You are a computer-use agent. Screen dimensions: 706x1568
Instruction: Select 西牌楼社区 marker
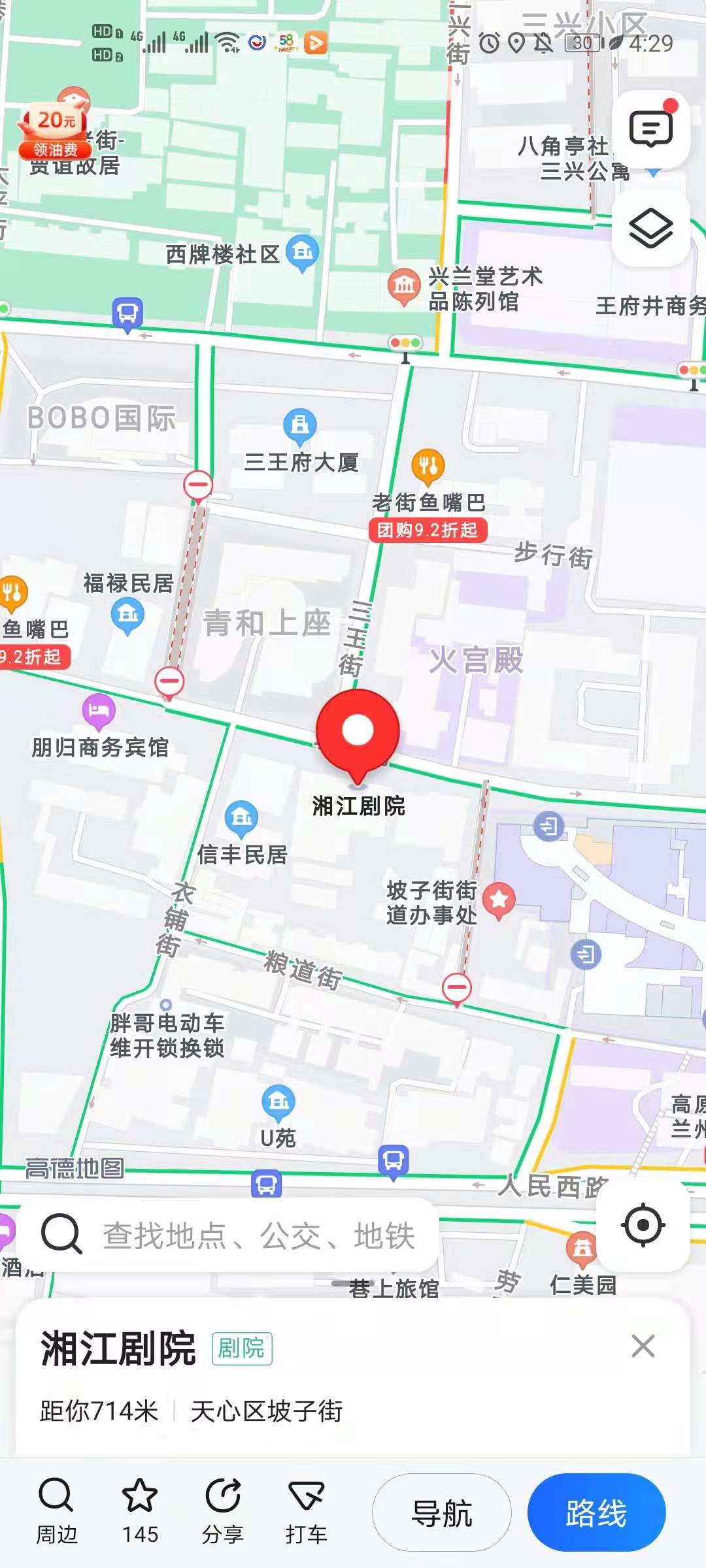tap(302, 252)
